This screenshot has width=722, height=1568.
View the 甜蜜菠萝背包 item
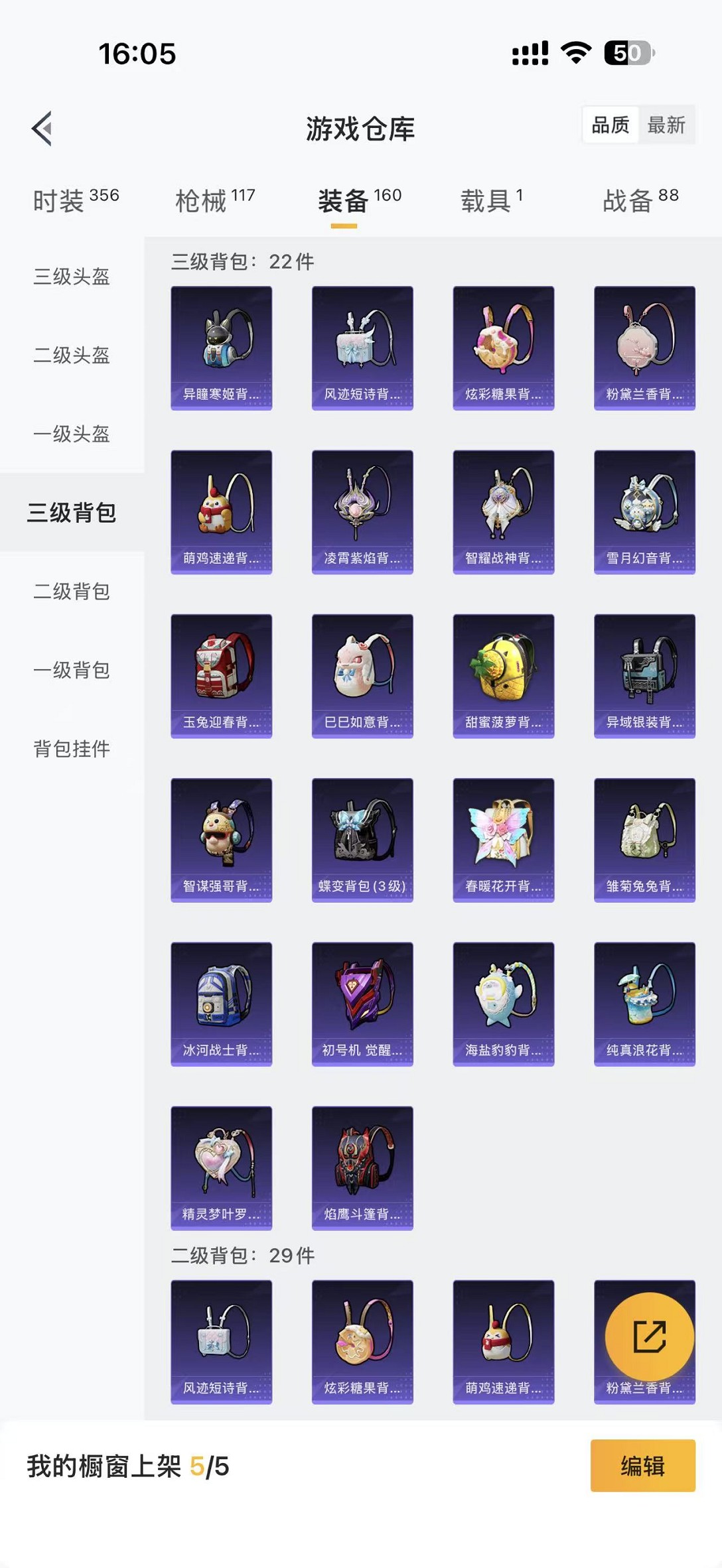[x=503, y=675]
